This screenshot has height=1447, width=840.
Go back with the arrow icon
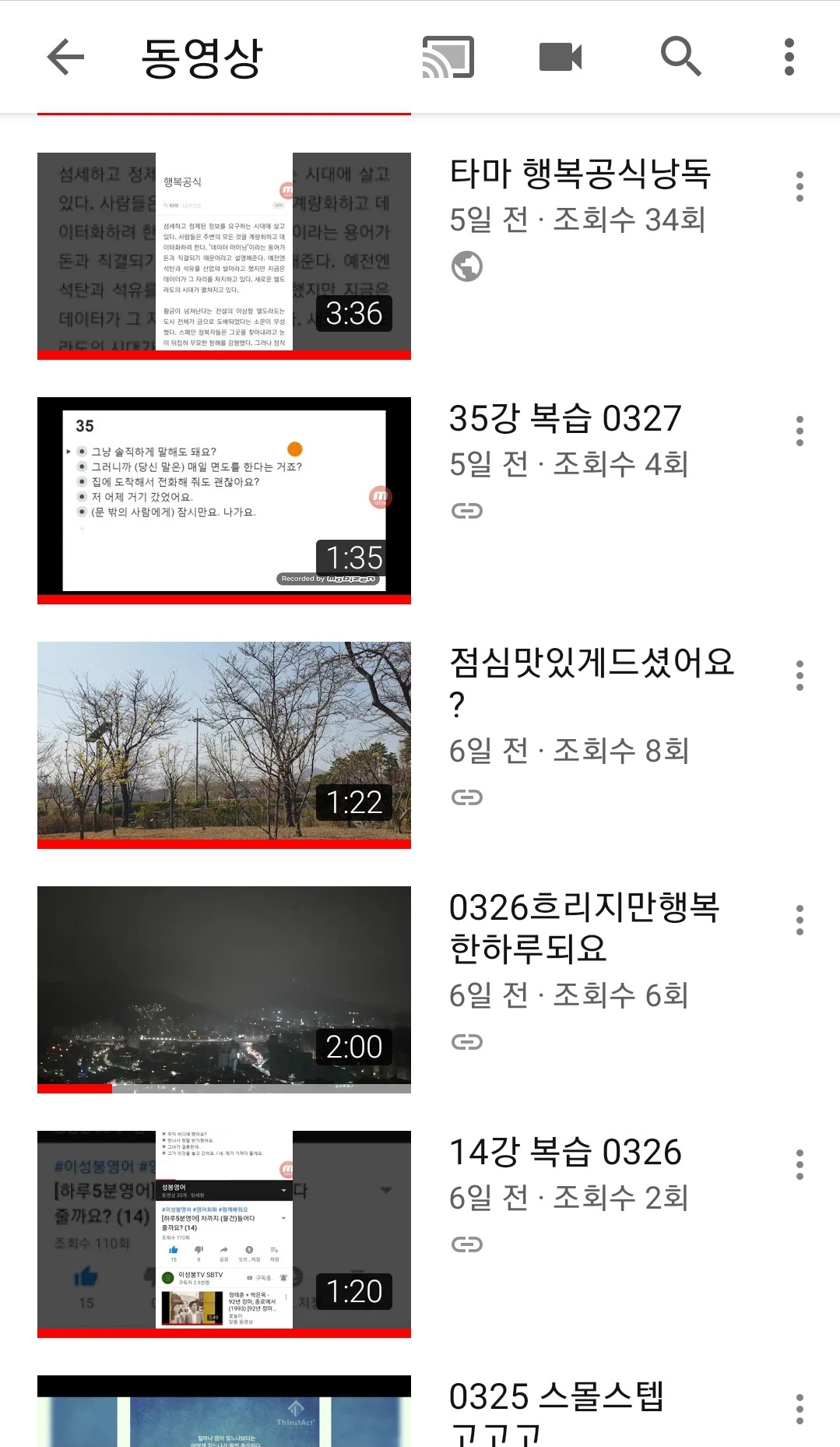click(65, 57)
